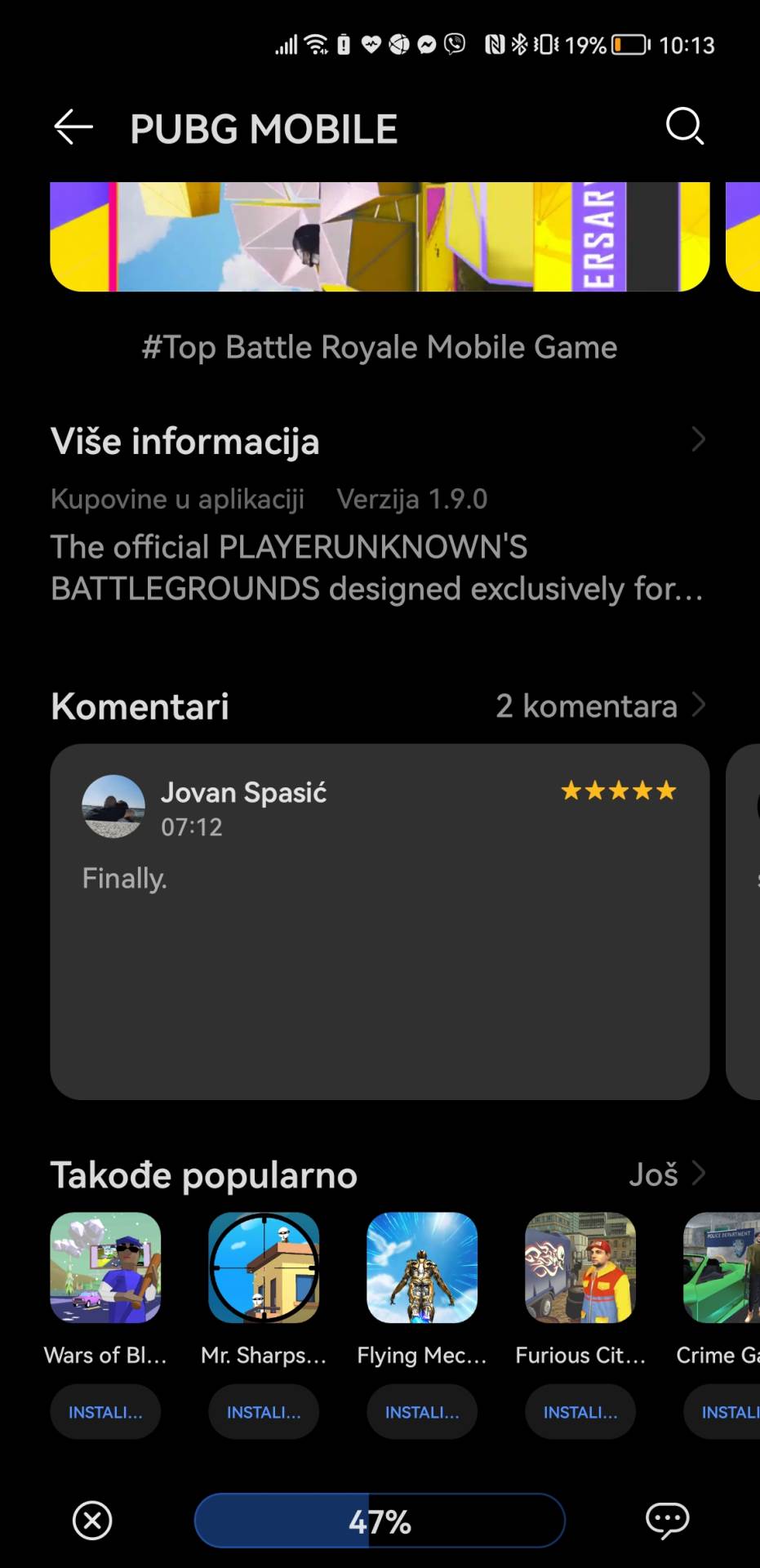Select the Komentari section header

139,706
